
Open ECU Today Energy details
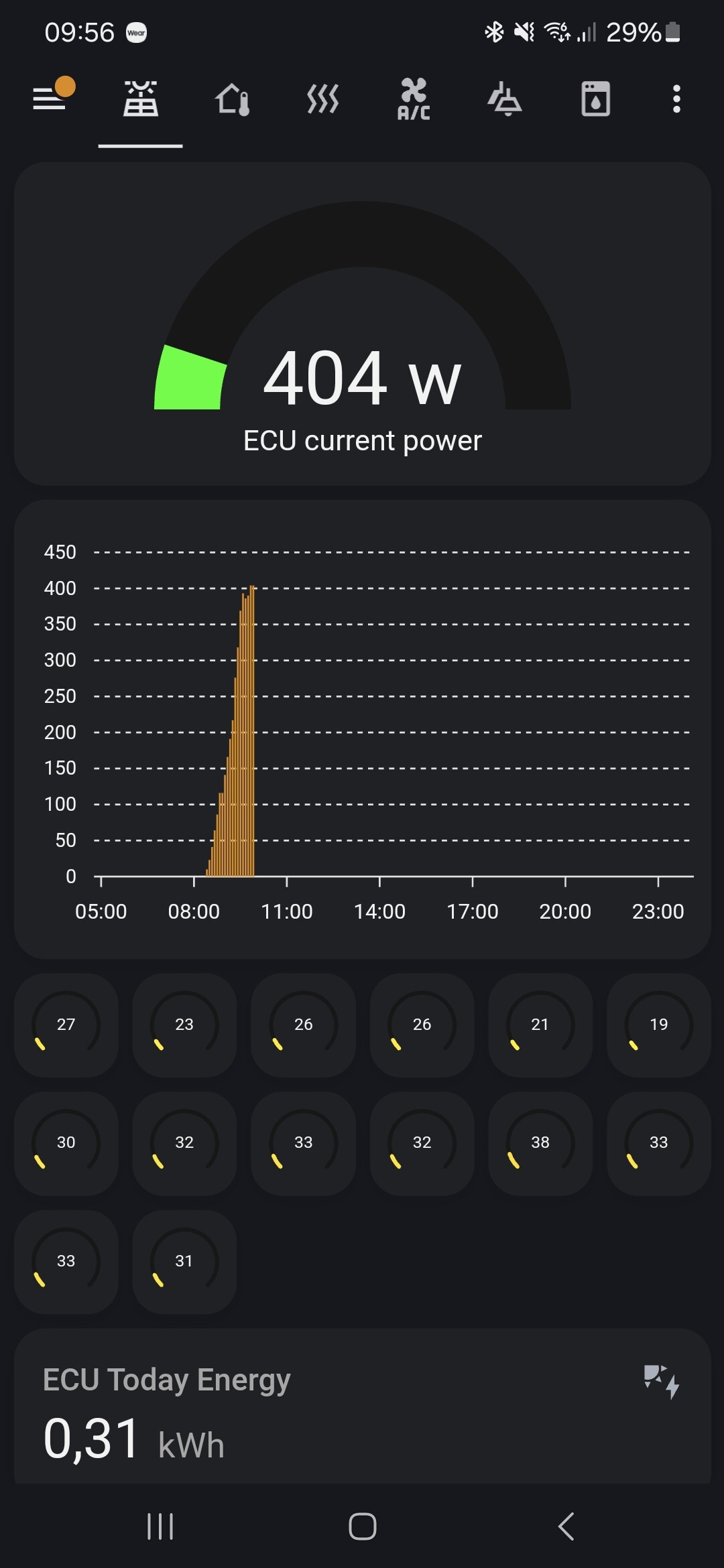click(x=362, y=1407)
